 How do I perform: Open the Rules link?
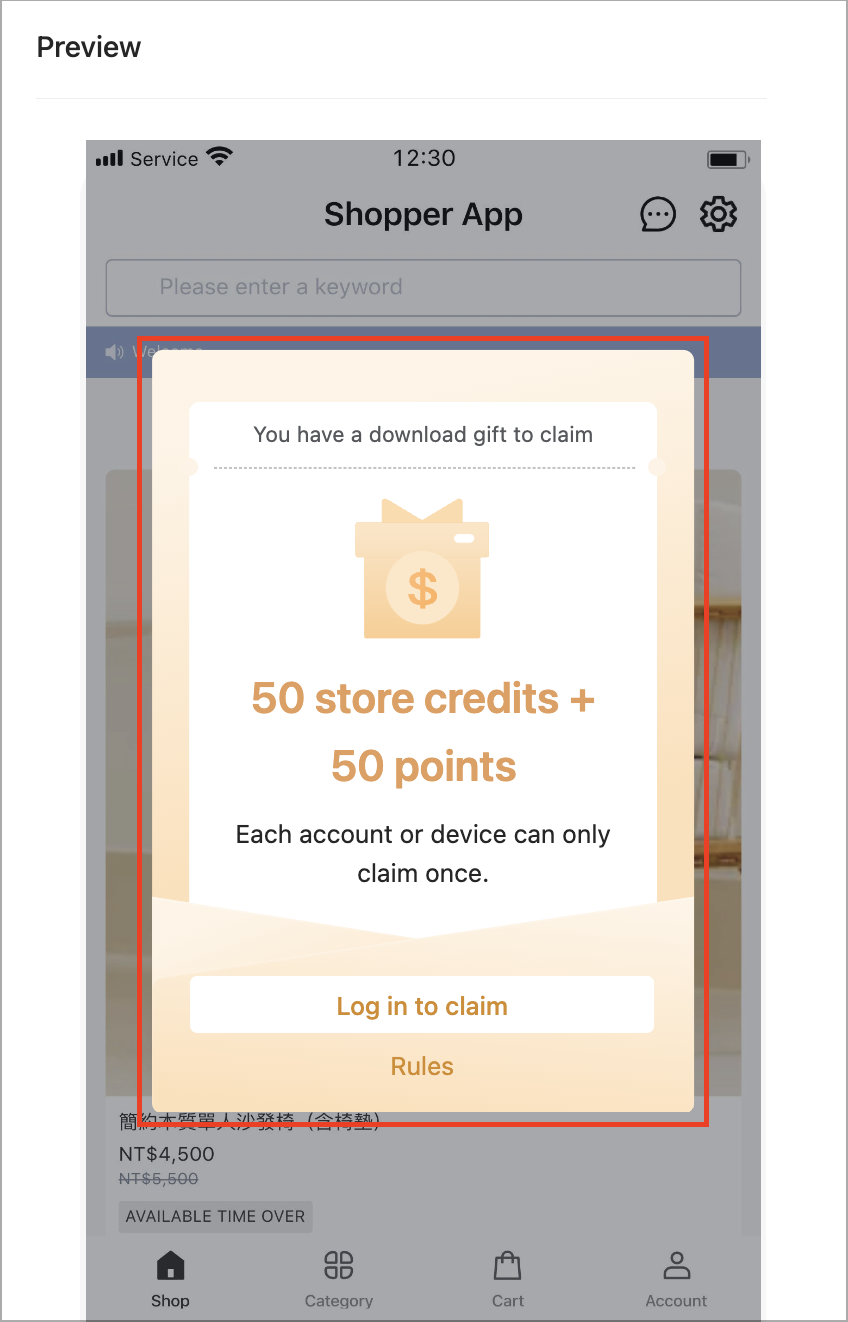tap(422, 1066)
